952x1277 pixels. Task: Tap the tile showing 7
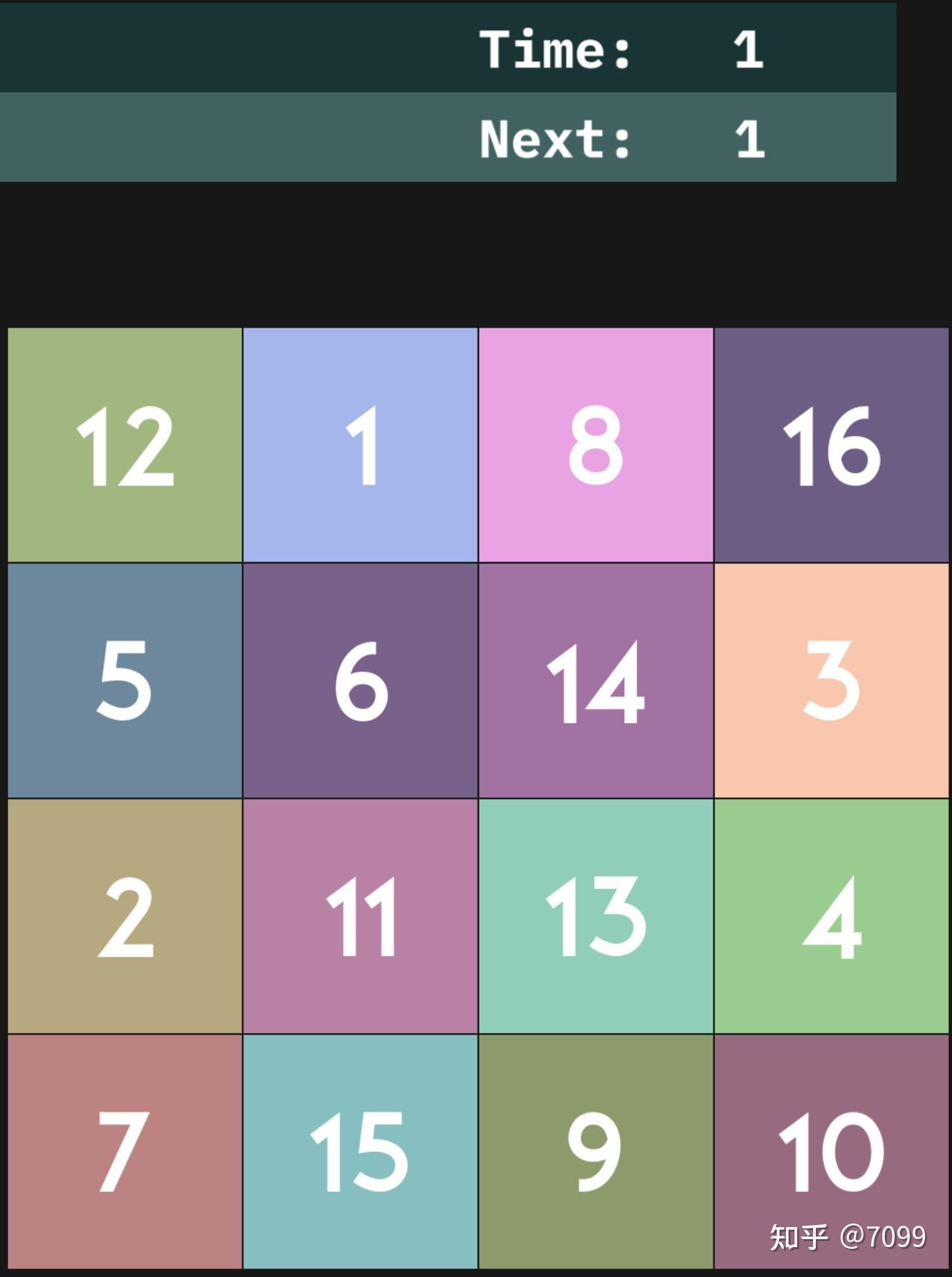point(125,1151)
